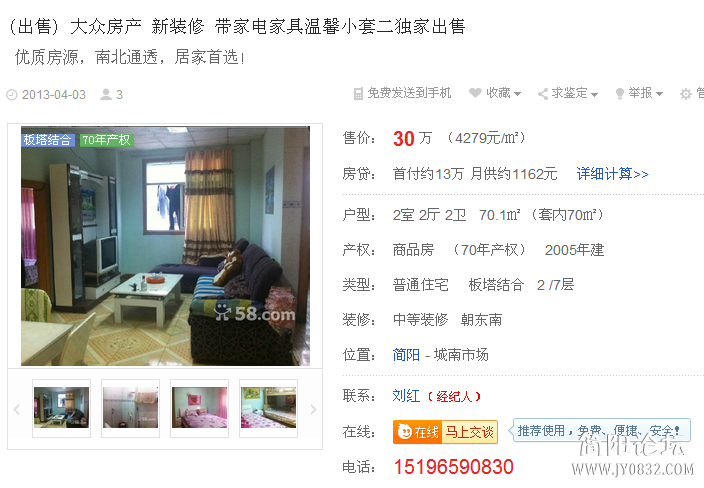This screenshot has height=488, width=704.
Task: Show next thumbnails with the right arrow
Action: [313, 409]
